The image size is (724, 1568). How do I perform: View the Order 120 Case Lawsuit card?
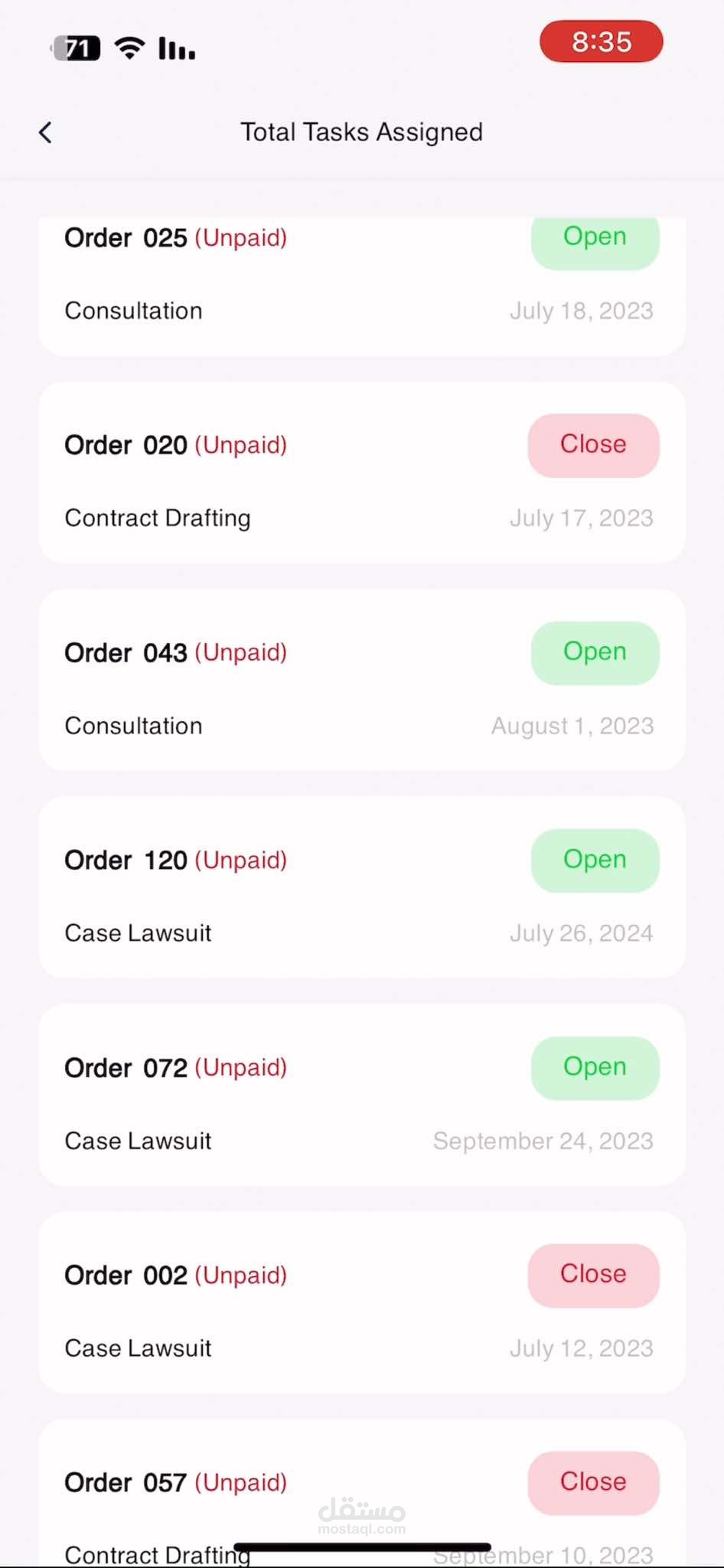coord(362,888)
